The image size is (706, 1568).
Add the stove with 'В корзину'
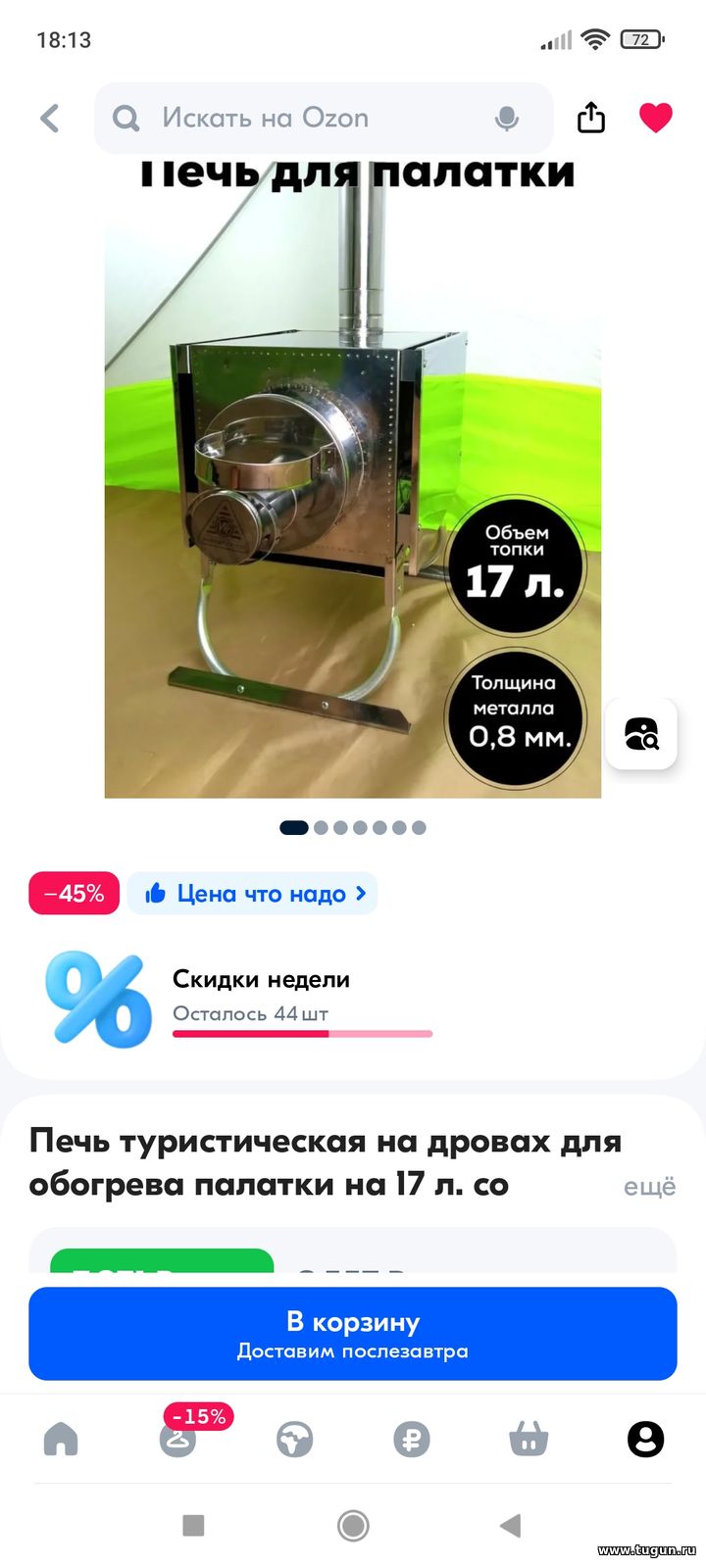point(353,1334)
